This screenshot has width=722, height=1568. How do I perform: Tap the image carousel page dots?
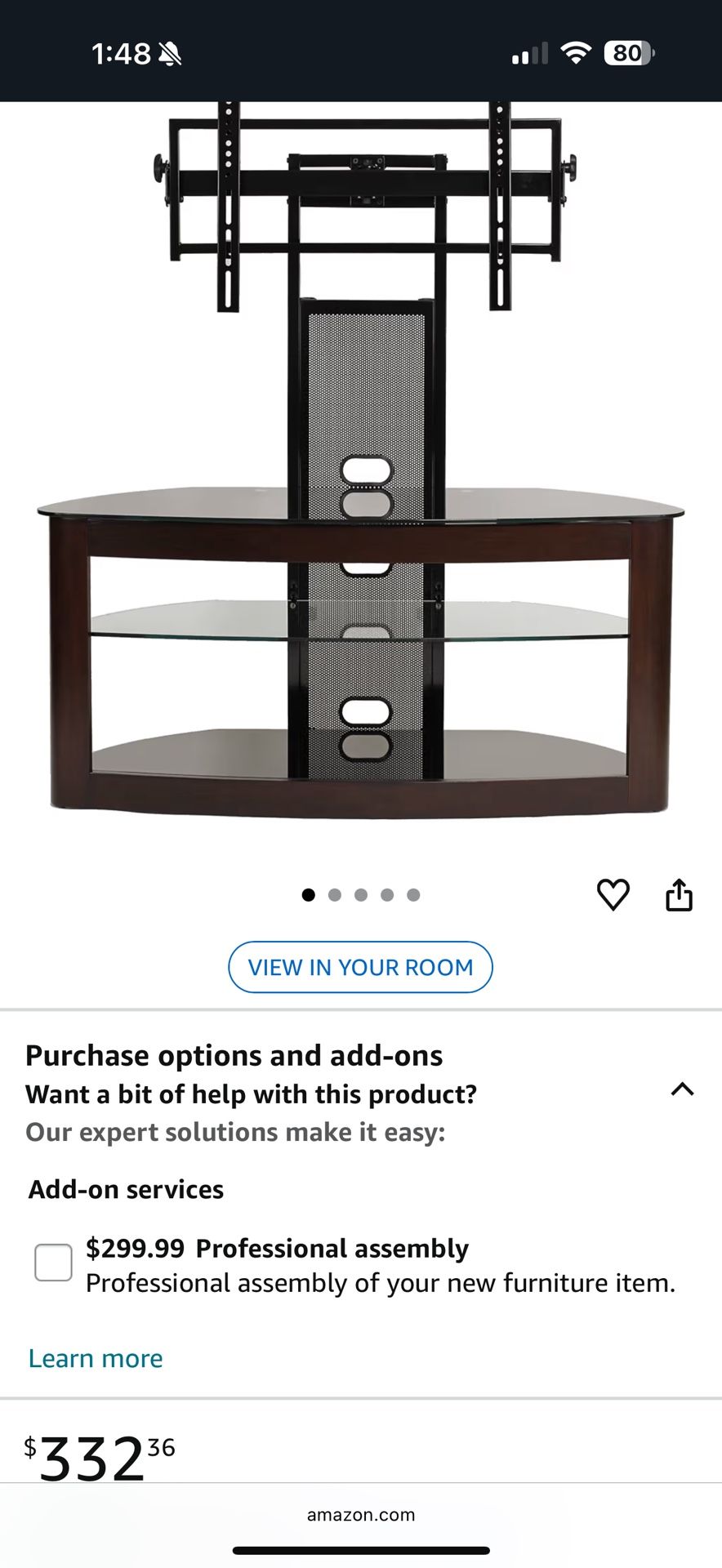[x=360, y=895]
